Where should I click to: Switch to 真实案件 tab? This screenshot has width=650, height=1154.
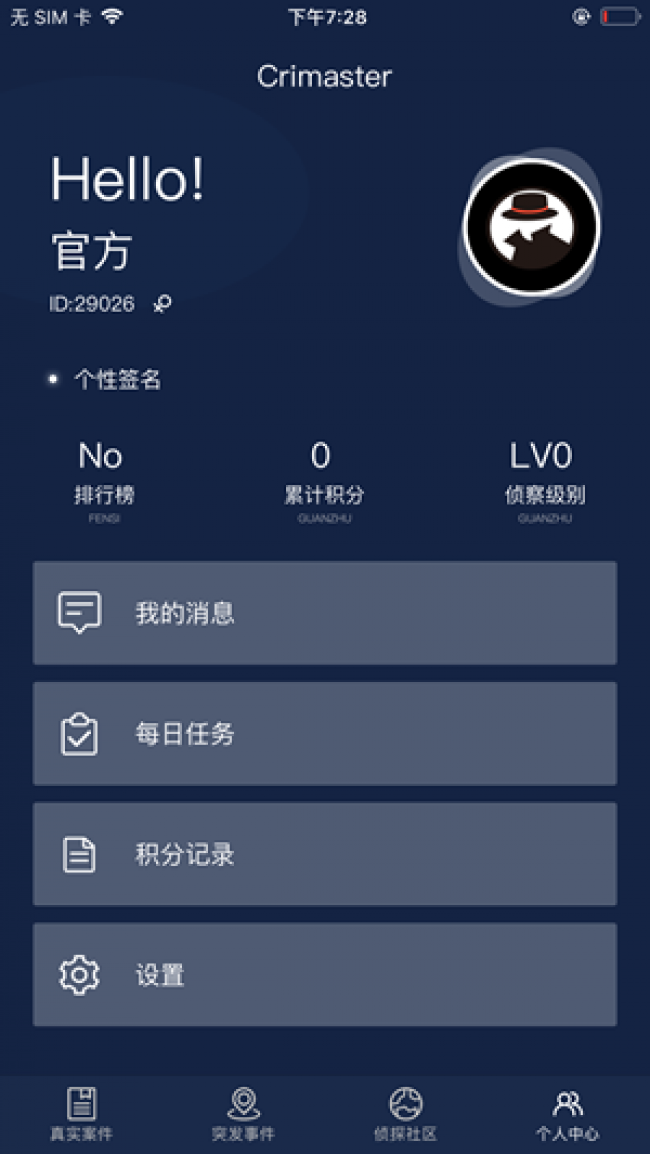(81, 1114)
